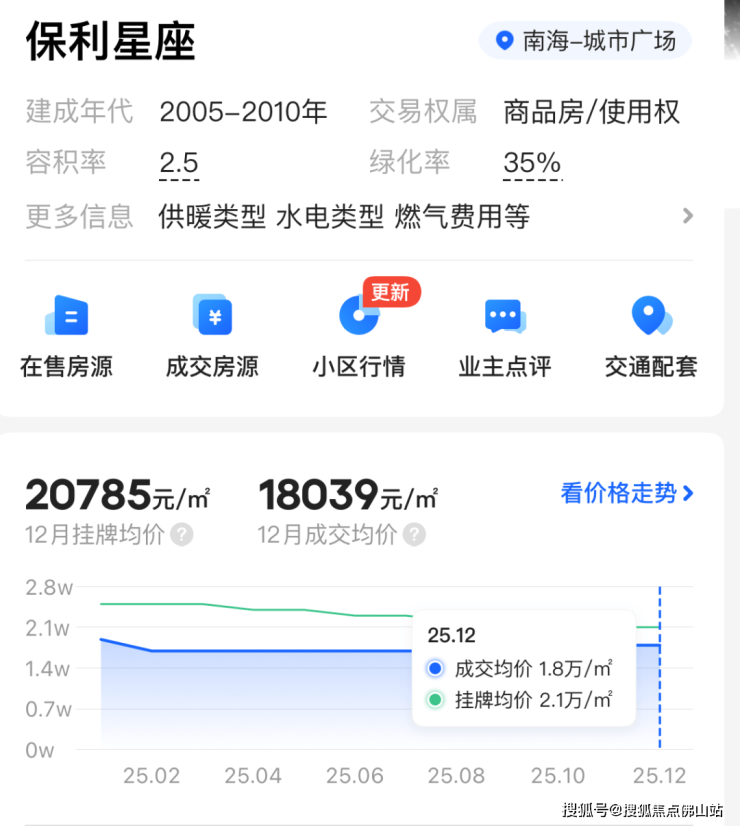
Task: Tap help icon beside 12月成交均价
Action: click(414, 535)
